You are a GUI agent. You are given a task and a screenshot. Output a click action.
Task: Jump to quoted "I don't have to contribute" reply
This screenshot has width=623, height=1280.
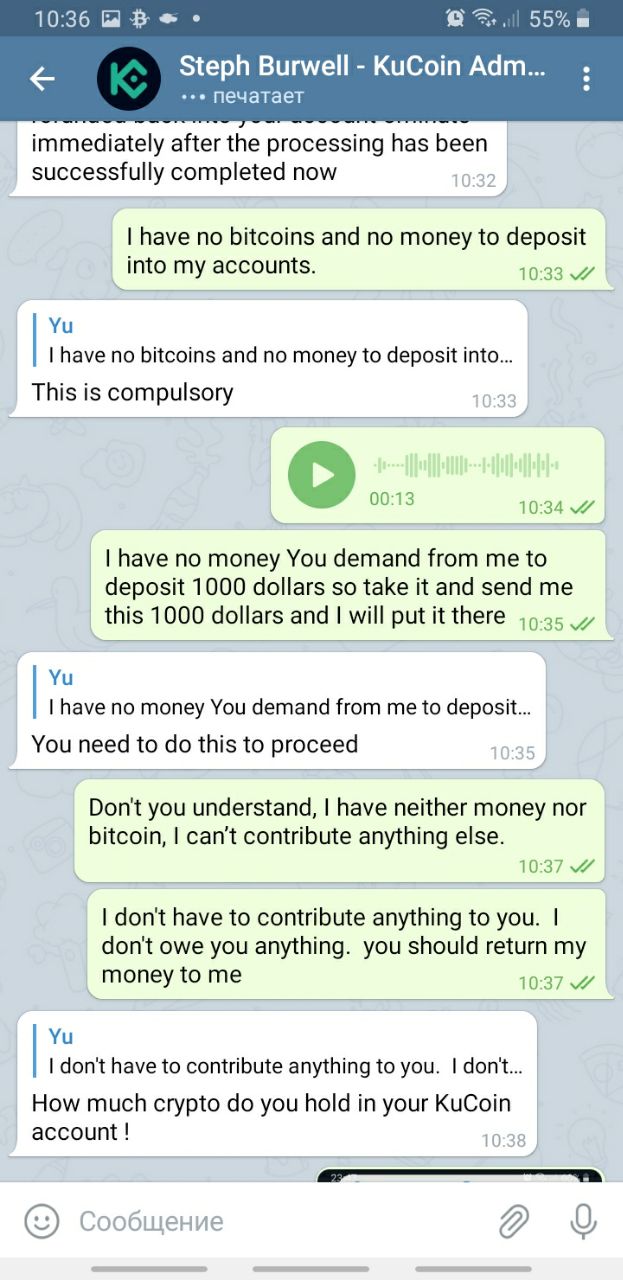pyautogui.click(x=285, y=1052)
